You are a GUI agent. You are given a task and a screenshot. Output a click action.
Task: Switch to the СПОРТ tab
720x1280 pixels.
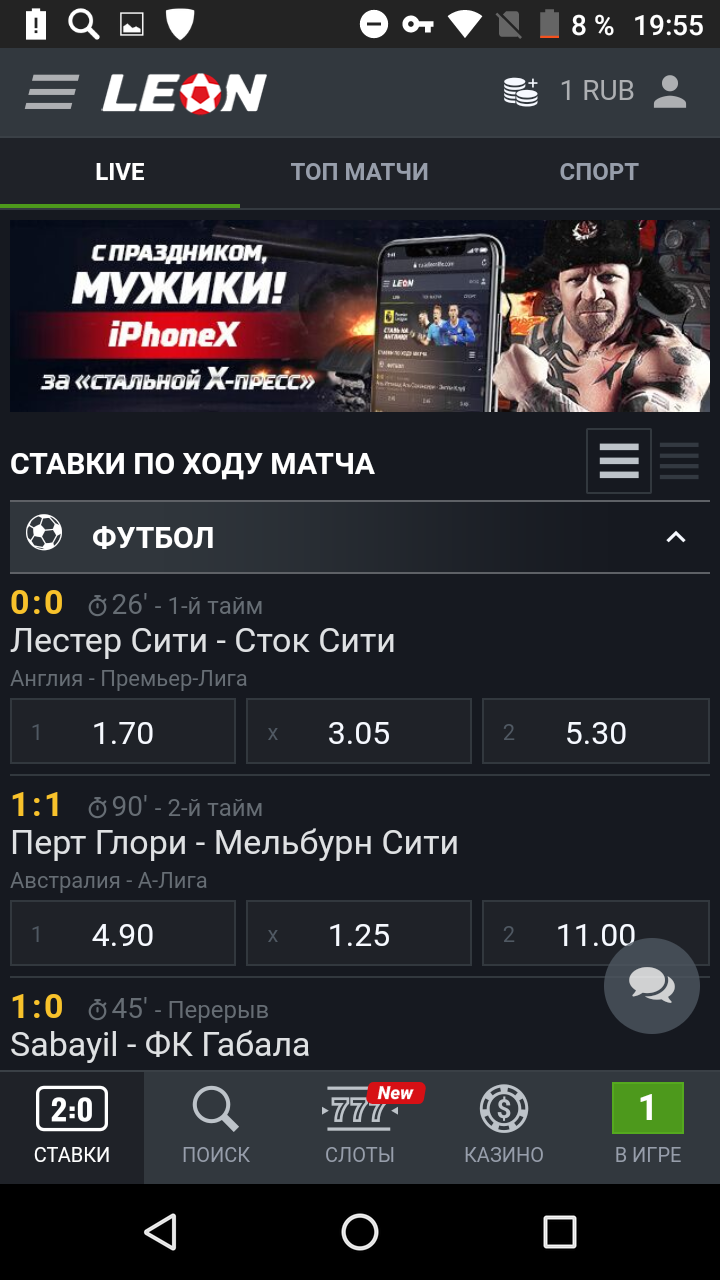pyautogui.click(x=599, y=172)
